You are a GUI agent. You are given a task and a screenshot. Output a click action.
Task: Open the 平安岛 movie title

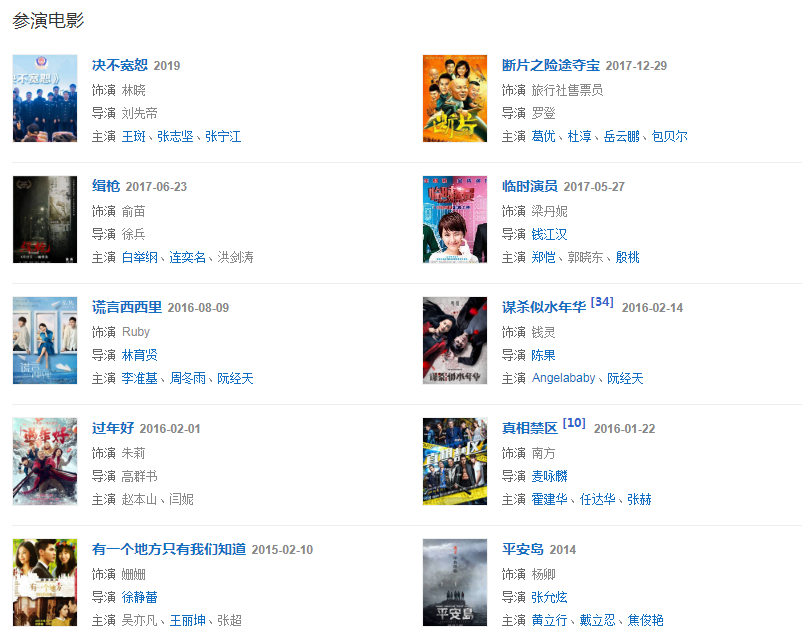[522, 550]
